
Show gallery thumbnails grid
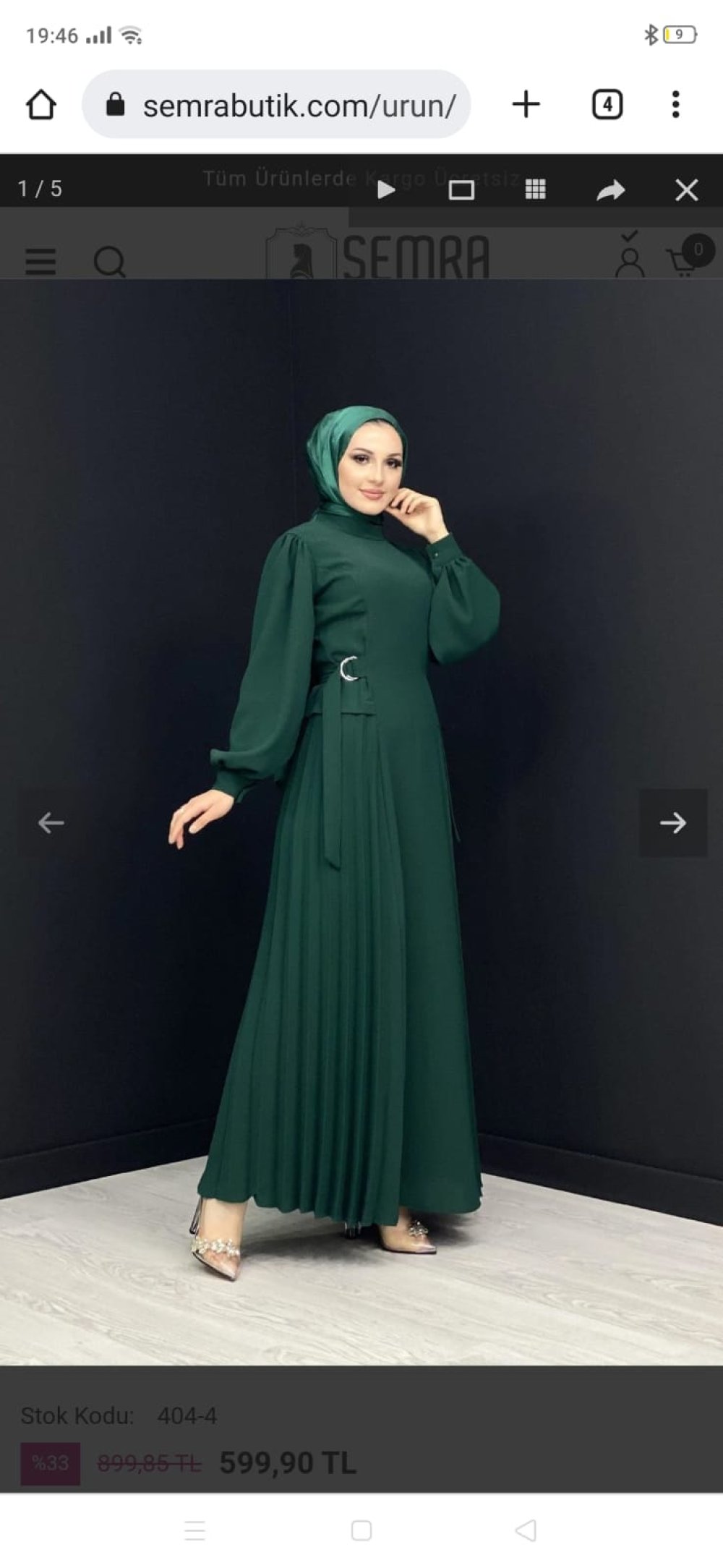(535, 189)
